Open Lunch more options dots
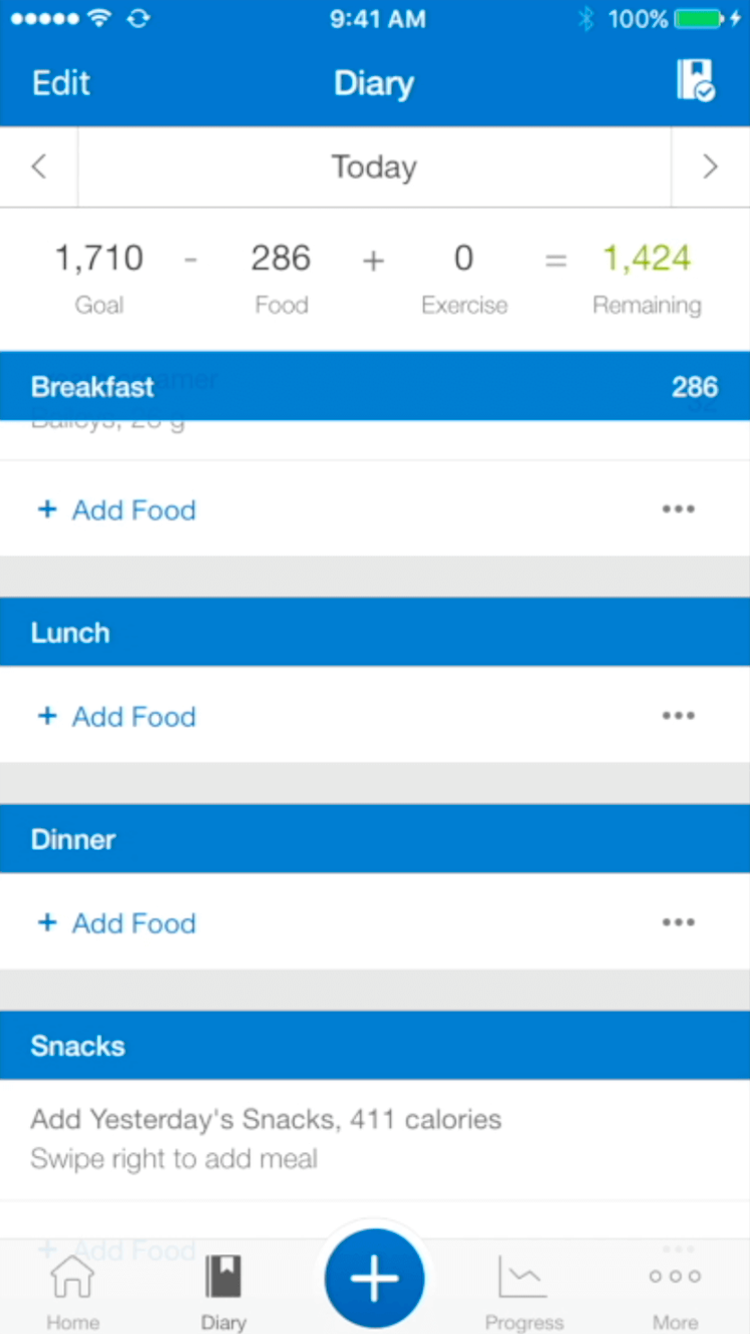The width and height of the screenshot is (750, 1334). coord(678,716)
